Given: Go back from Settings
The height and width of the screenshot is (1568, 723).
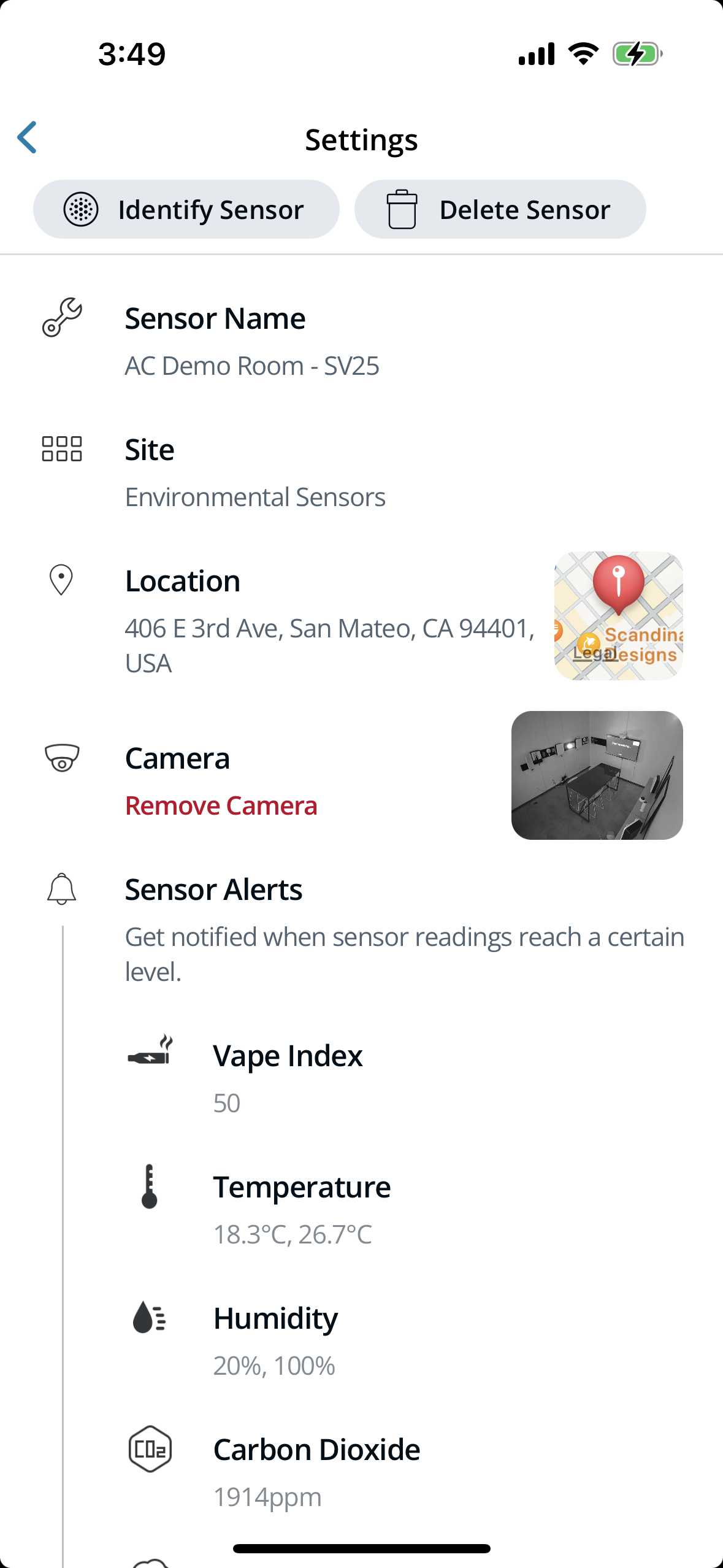Looking at the screenshot, I should 27,137.
